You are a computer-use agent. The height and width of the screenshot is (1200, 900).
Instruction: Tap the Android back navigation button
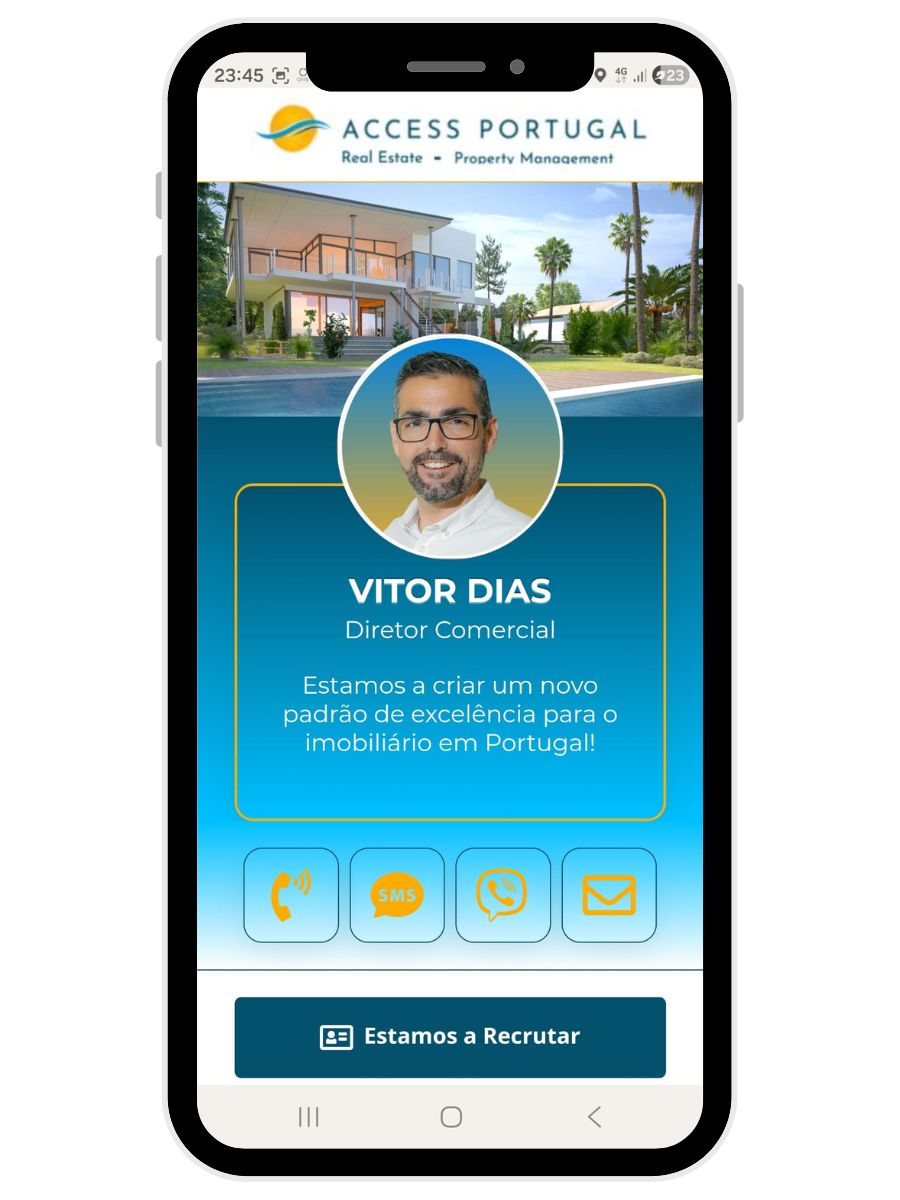pyautogui.click(x=594, y=1116)
